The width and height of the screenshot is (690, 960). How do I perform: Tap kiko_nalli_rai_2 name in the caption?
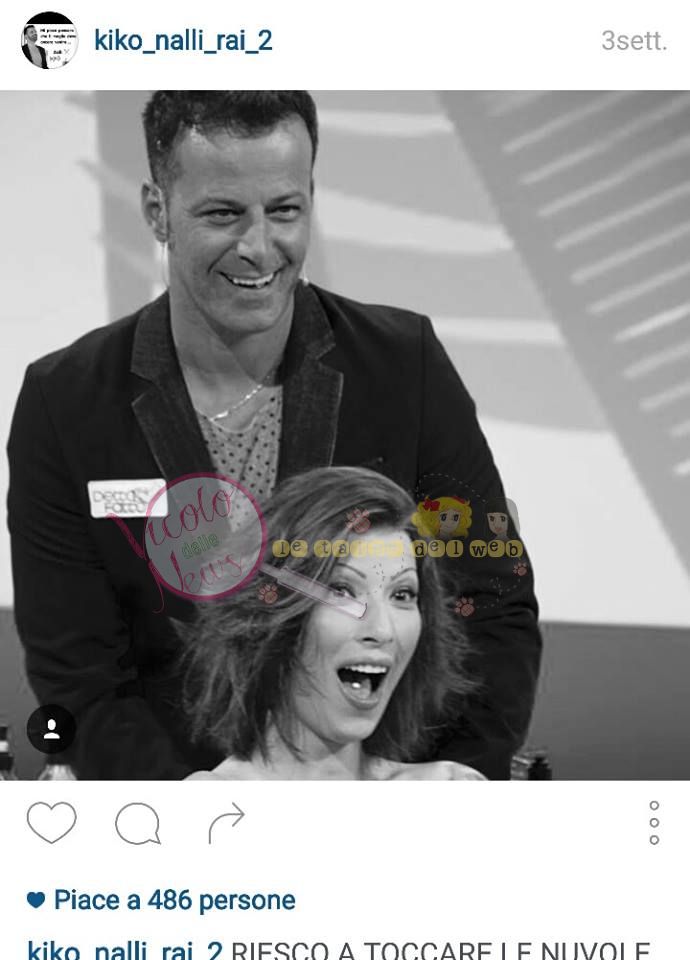click(x=124, y=950)
